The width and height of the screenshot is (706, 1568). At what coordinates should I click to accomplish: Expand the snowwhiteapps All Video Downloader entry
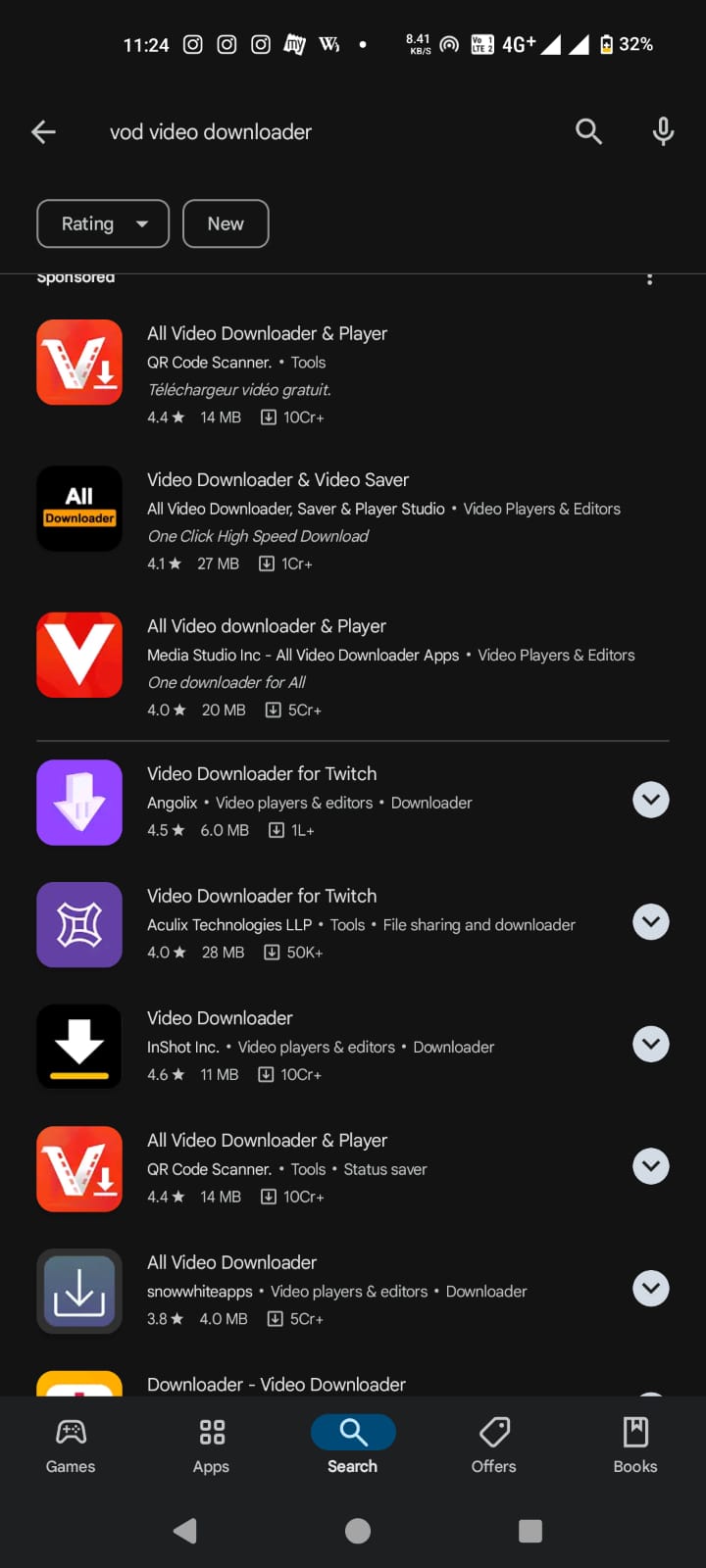click(x=651, y=1288)
